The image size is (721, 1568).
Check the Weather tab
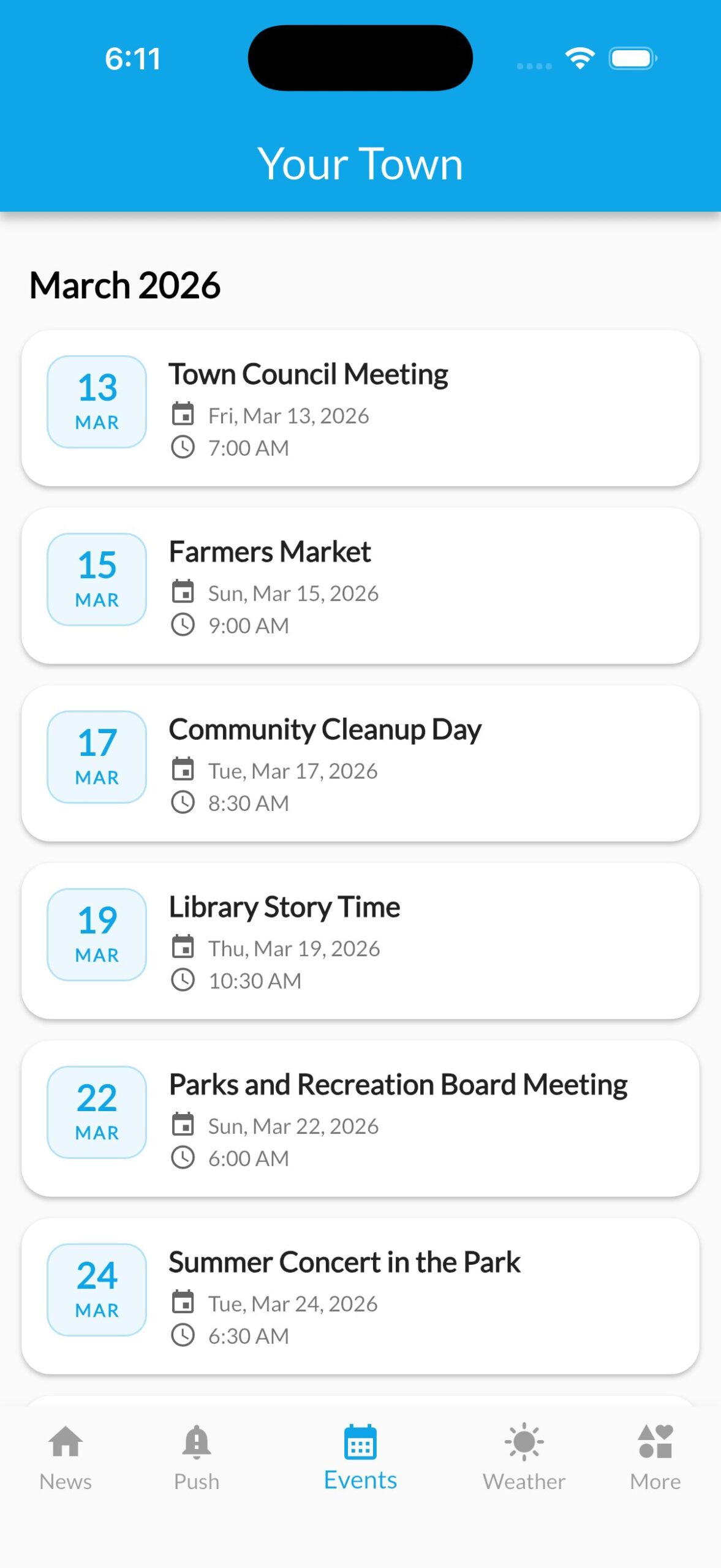tap(524, 1458)
